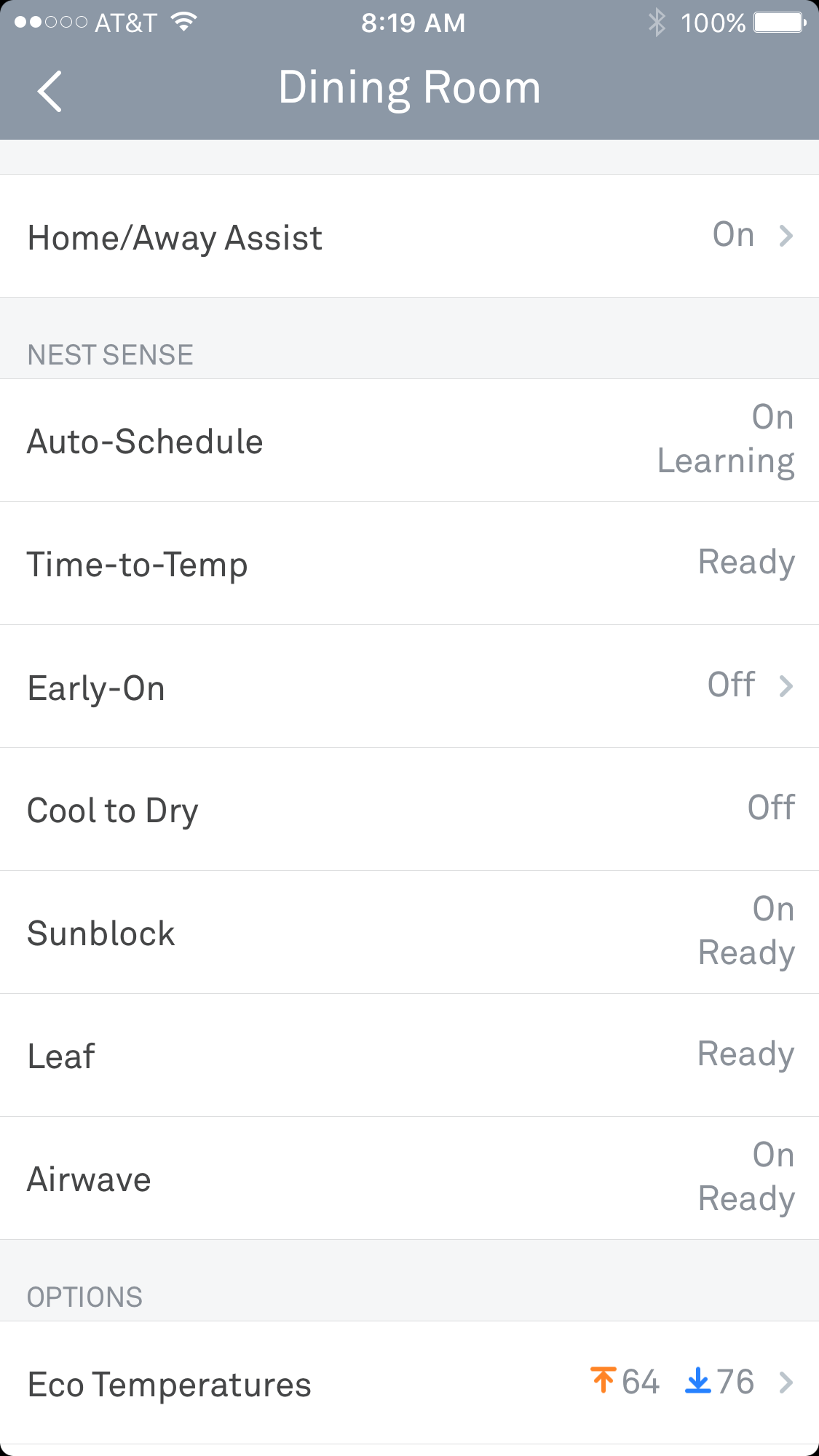Go back from Dining Room settings
Screen dimensions: 819x1456
(x=50, y=91)
